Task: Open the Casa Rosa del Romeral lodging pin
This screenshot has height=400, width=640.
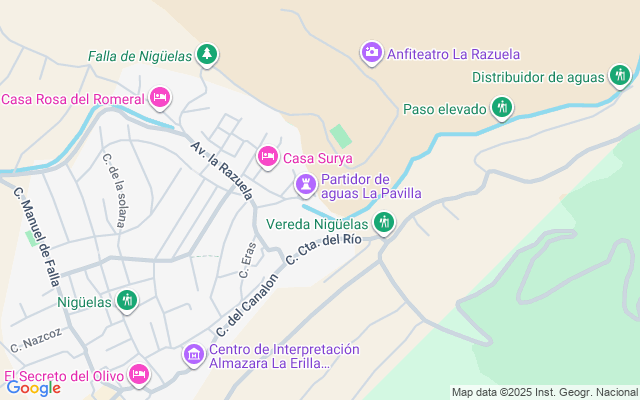Action: pyautogui.click(x=159, y=98)
